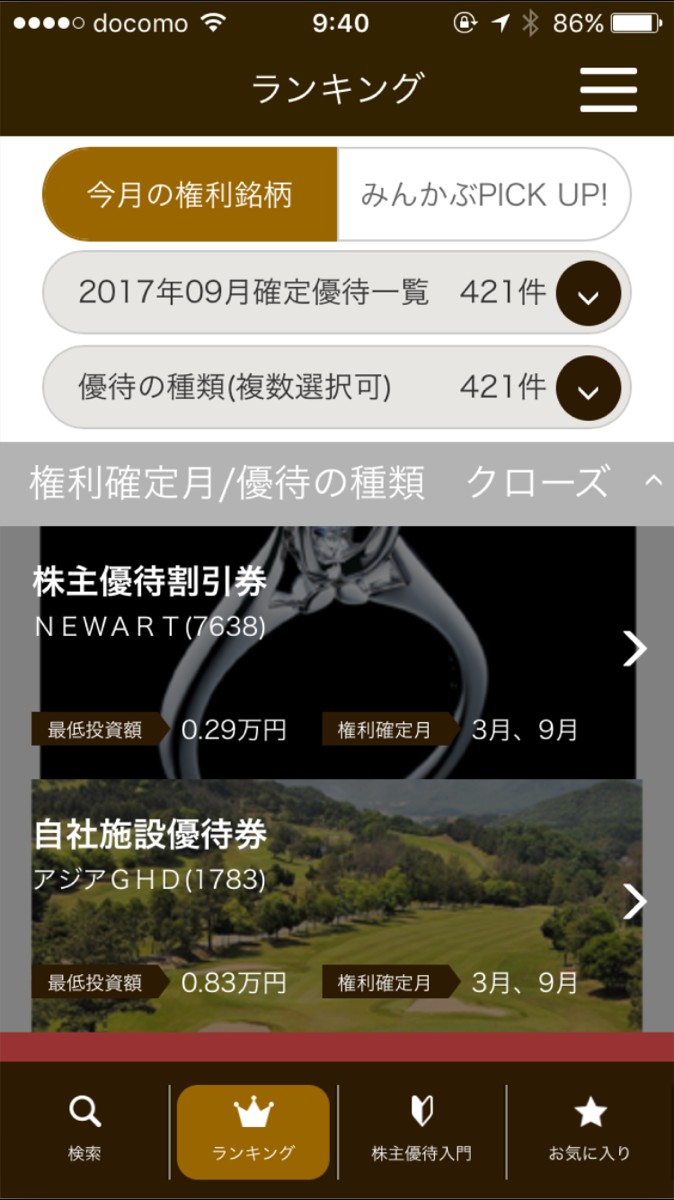
Task: Open the アジアGHD(1783) card
Action: pyautogui.click(x=337, y=903)
